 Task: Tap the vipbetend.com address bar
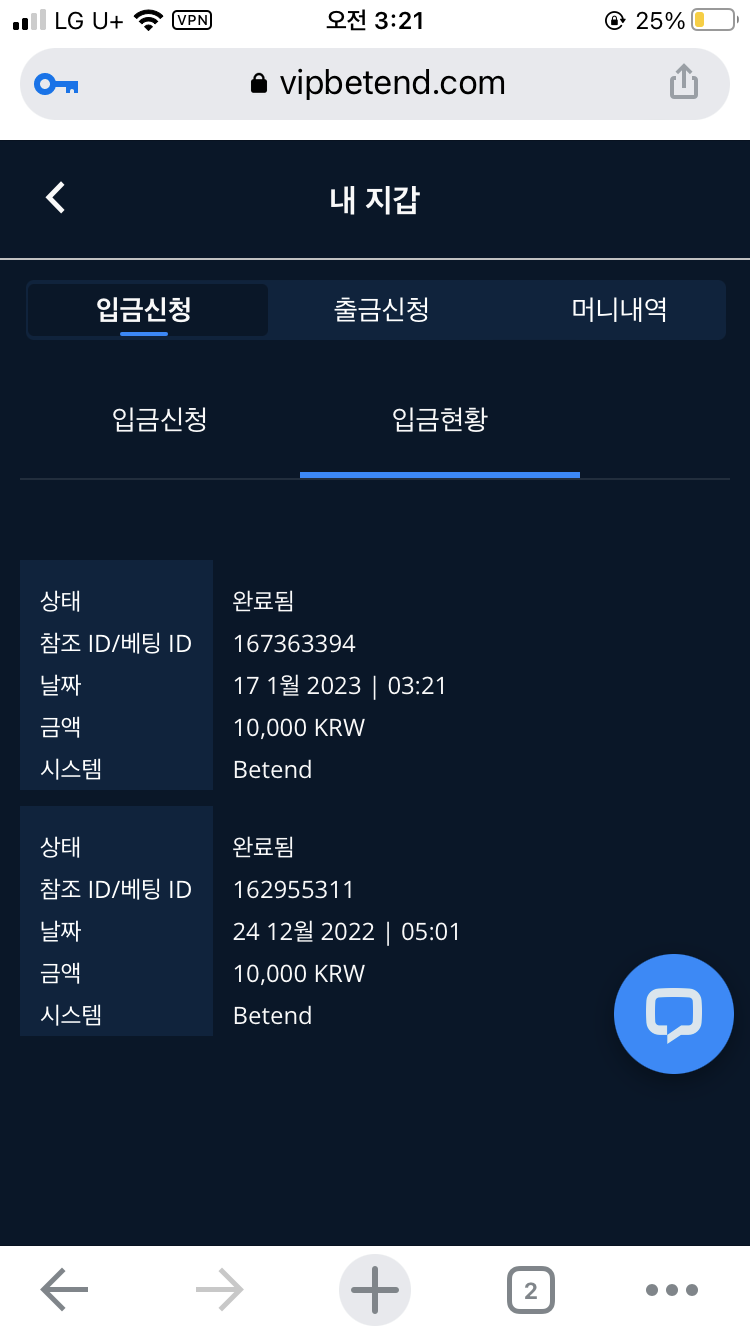(377, 83)
